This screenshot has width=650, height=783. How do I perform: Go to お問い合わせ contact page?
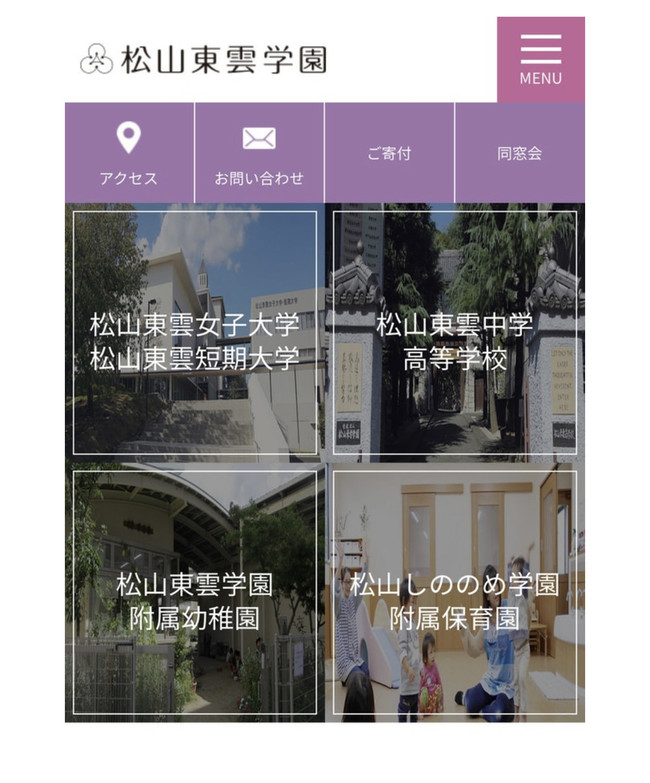(x=259, y=153)
